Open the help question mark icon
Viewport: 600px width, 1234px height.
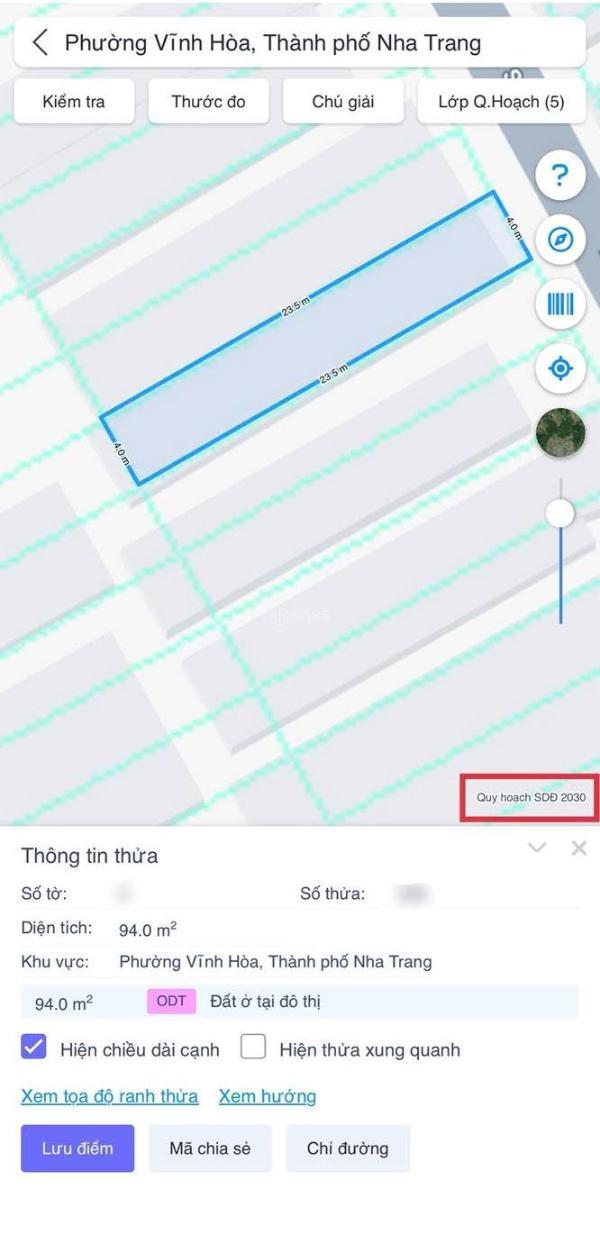pyautogui.click(x=560, y=177)
